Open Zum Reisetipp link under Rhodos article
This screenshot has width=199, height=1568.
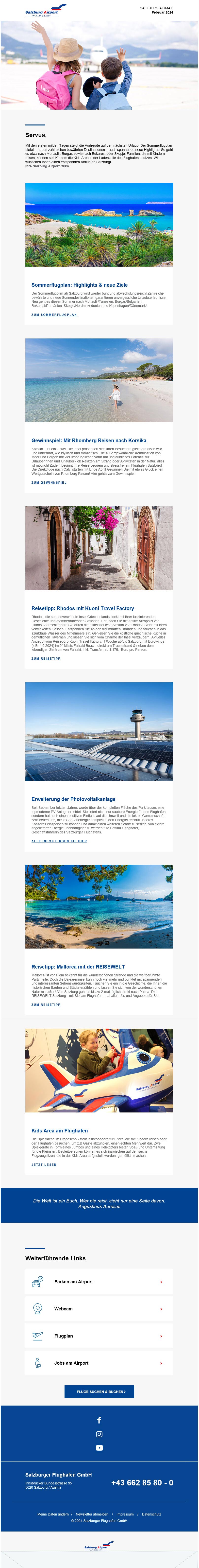(x=46, y=658)
